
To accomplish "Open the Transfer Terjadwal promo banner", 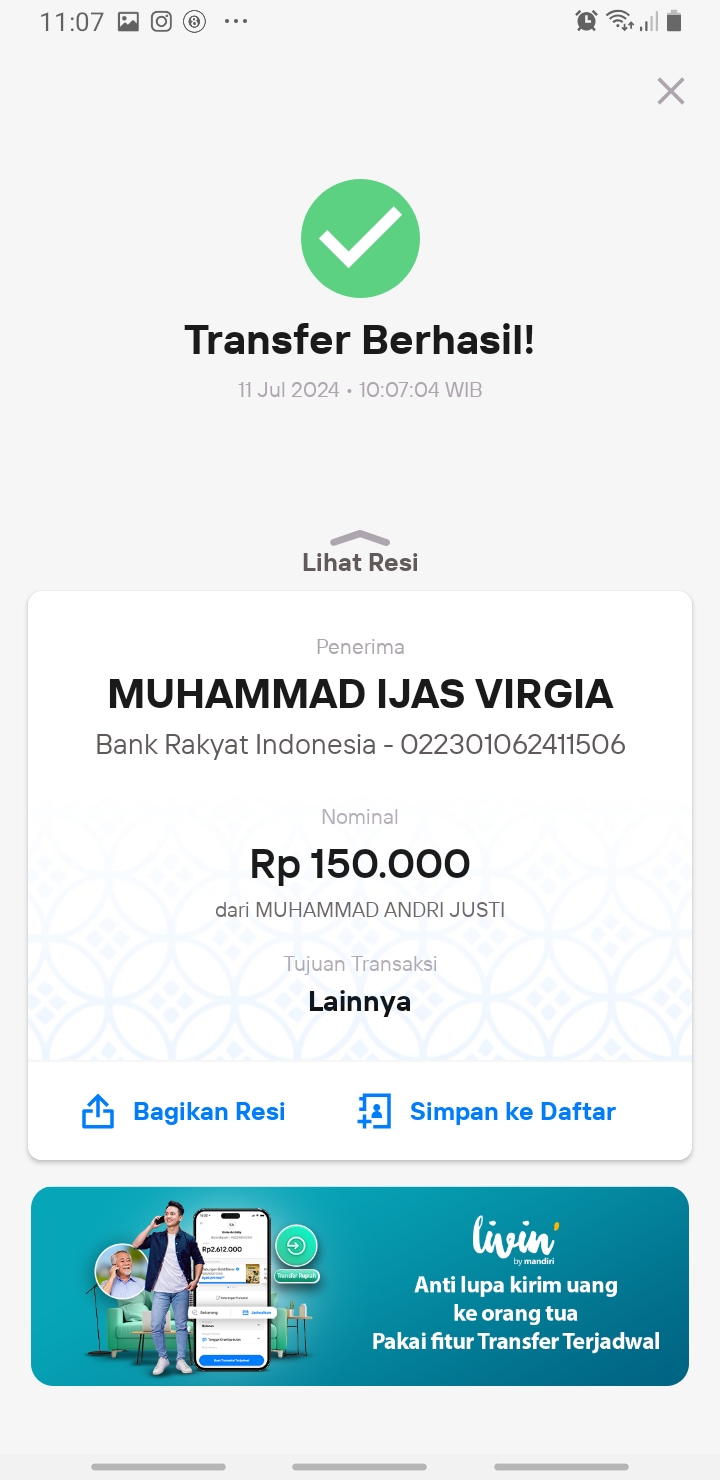I will 360,1286.
